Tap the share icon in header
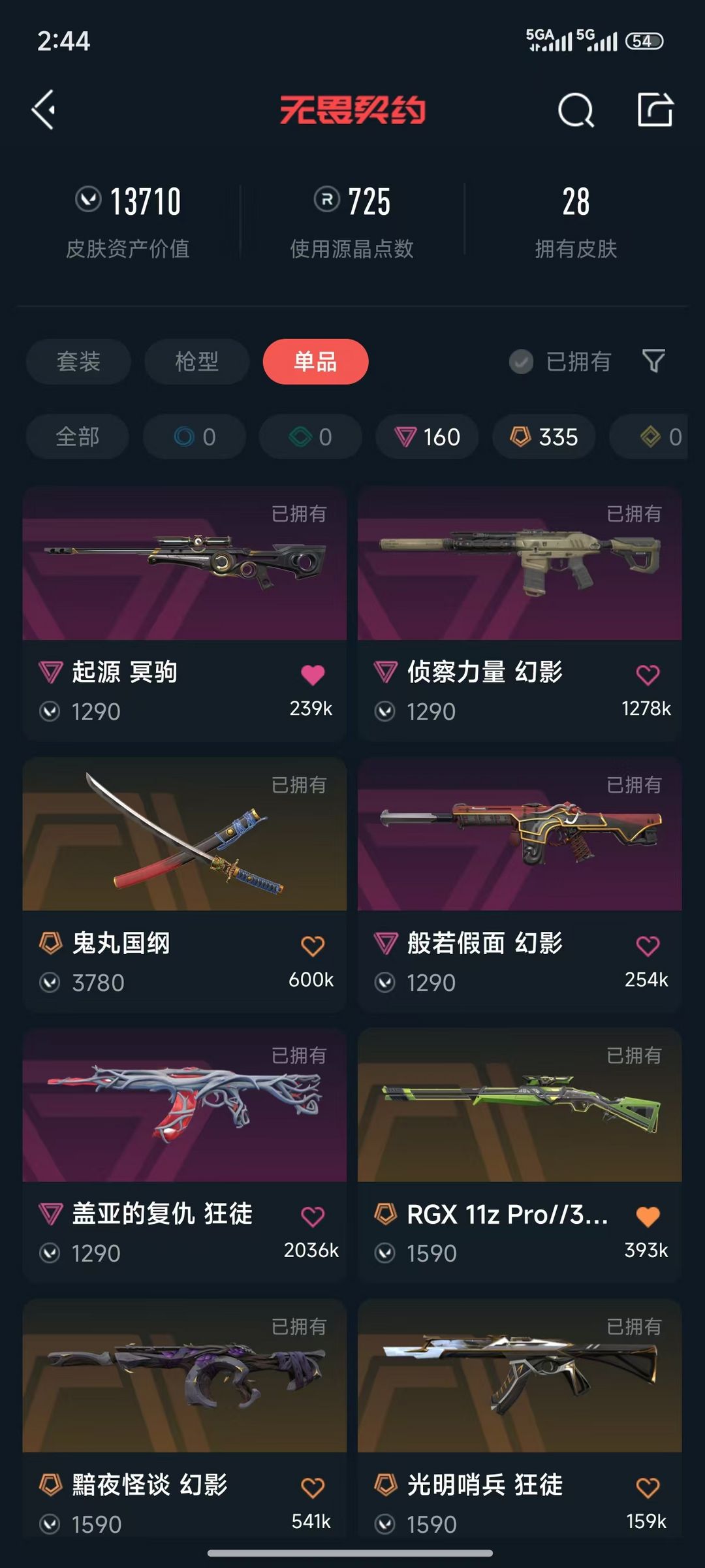 (655, 109)
